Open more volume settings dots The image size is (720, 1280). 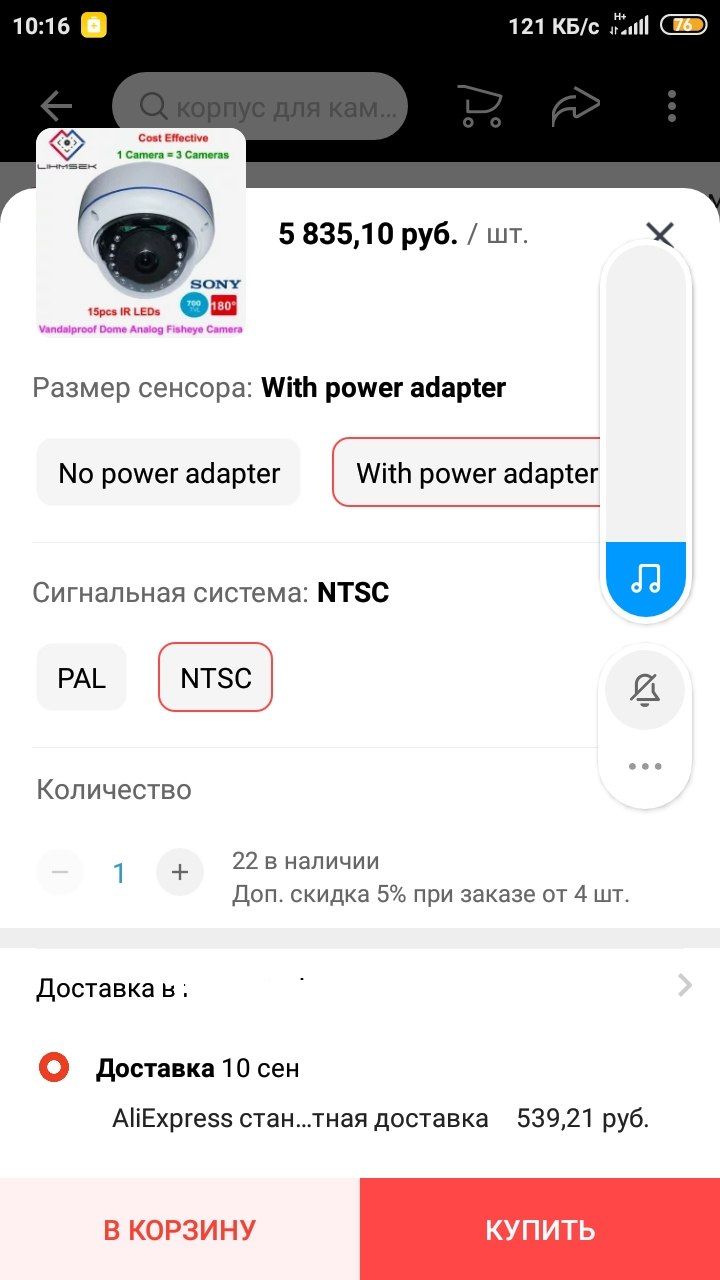point(646,767)
